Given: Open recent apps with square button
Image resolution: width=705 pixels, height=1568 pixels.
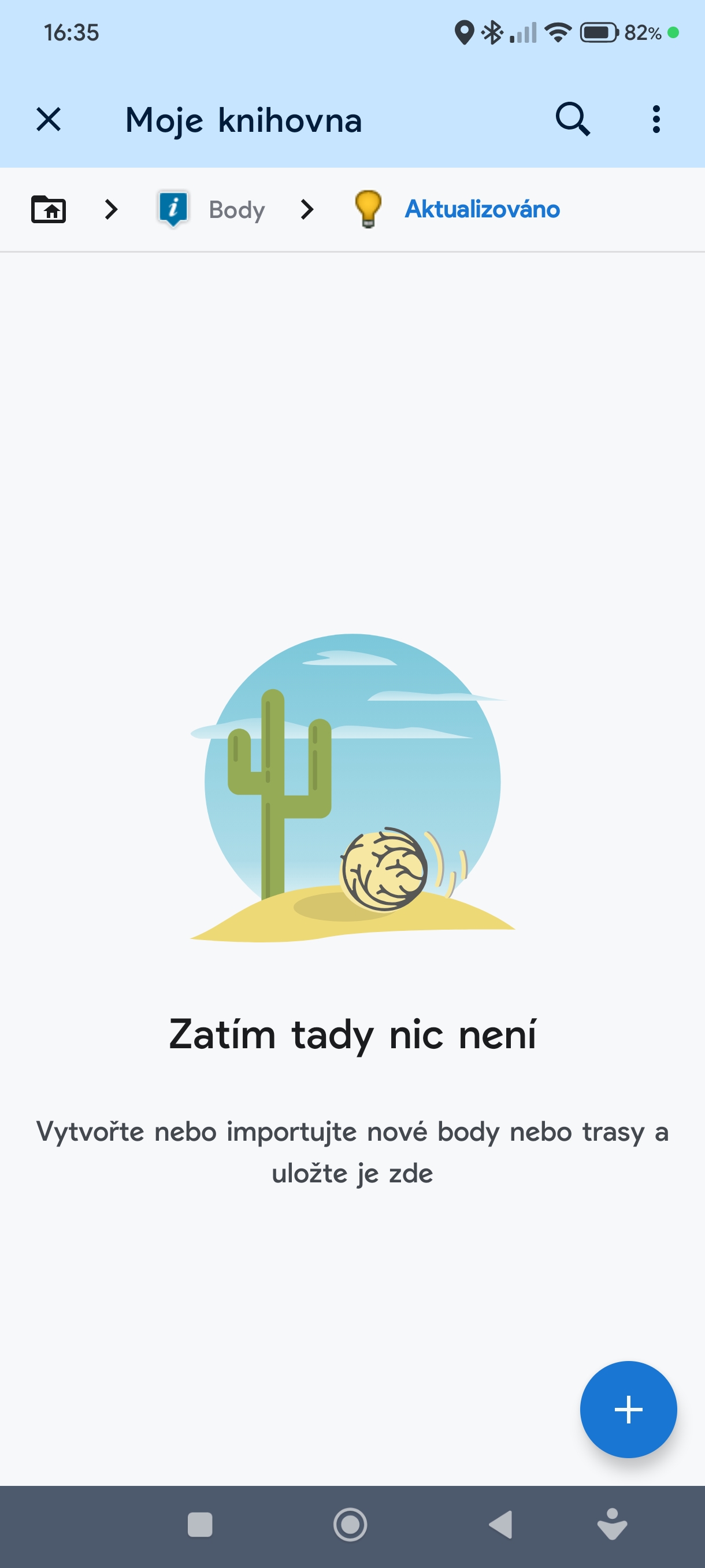Looking at the screenshot, I should (200, 1525).
